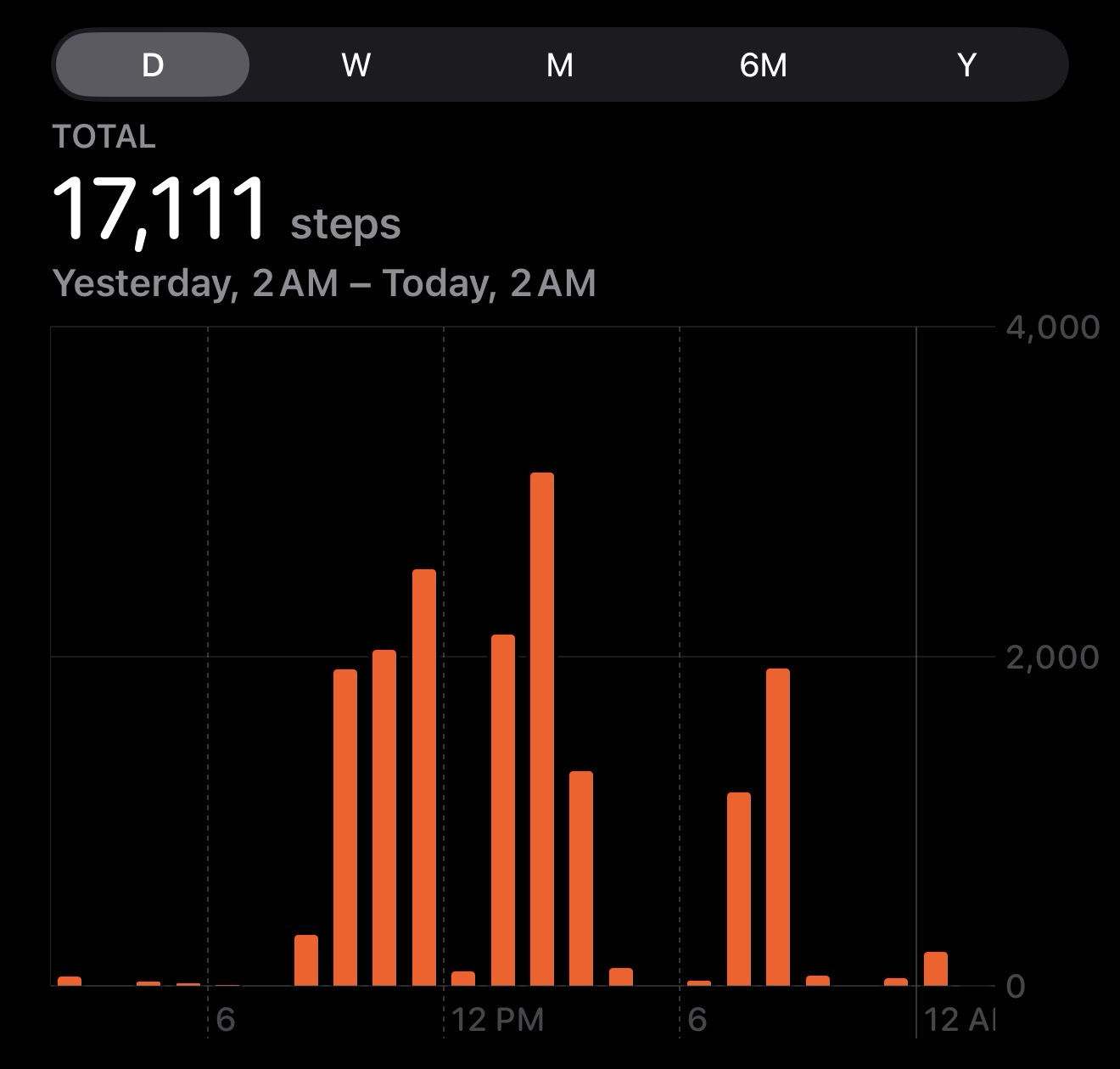Switch to the Y yearly view

(x=967, y=64)
